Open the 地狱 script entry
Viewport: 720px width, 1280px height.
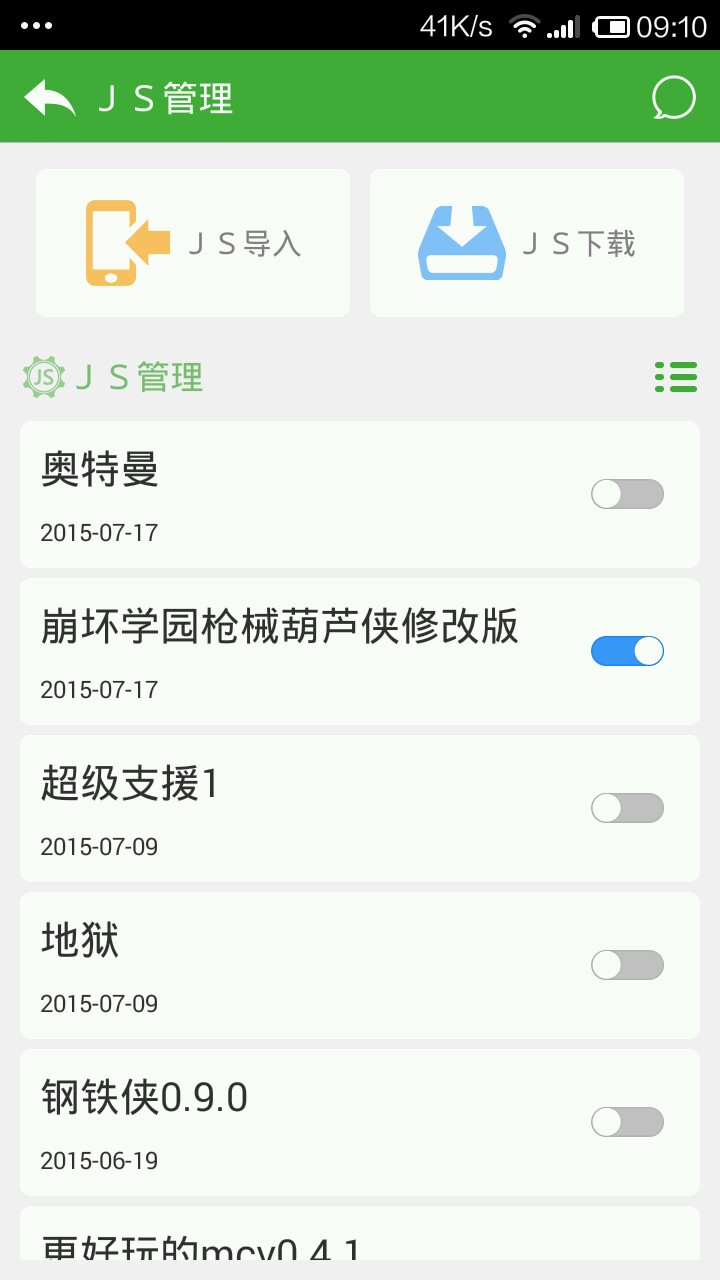point(300,966)
